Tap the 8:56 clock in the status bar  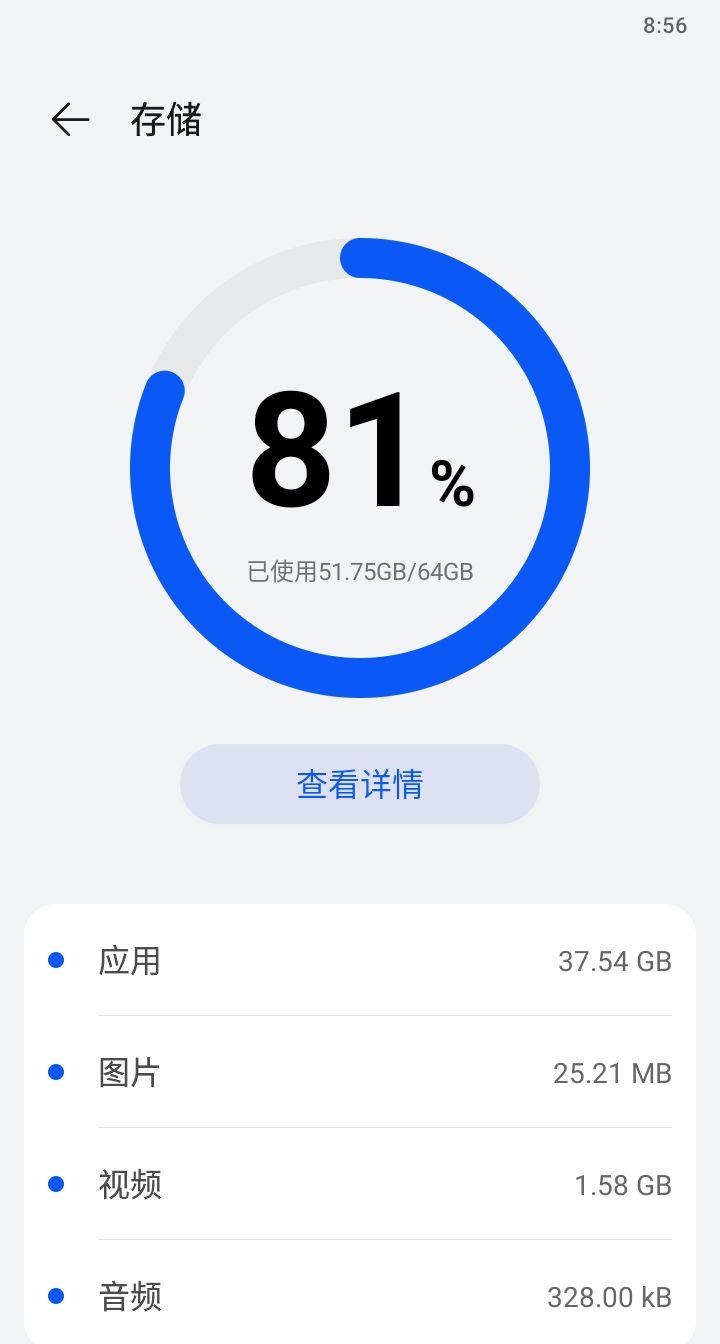pyautogui.click(x=663, y=25)
